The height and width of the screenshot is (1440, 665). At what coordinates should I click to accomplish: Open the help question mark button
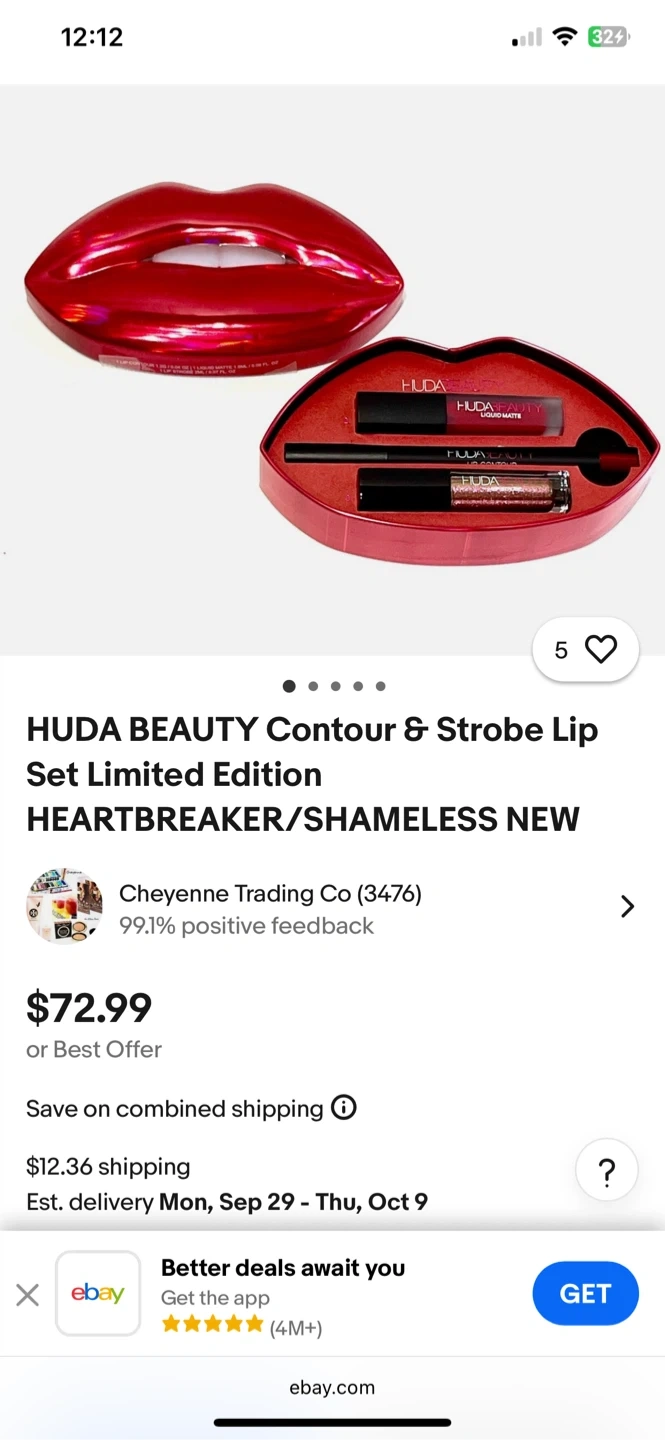[607, 1170]
